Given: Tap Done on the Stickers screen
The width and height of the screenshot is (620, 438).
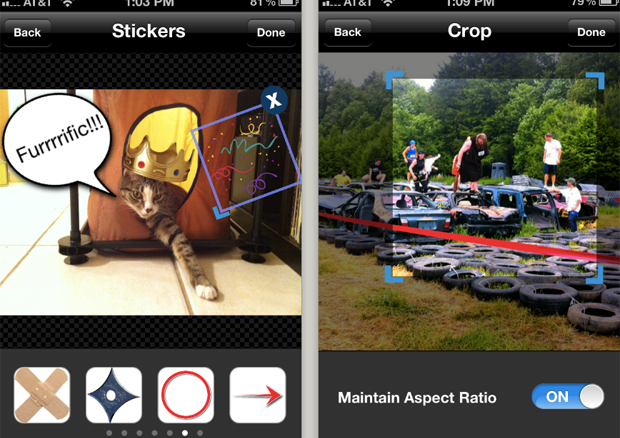Looking at the screenshot, I should 271,32.
